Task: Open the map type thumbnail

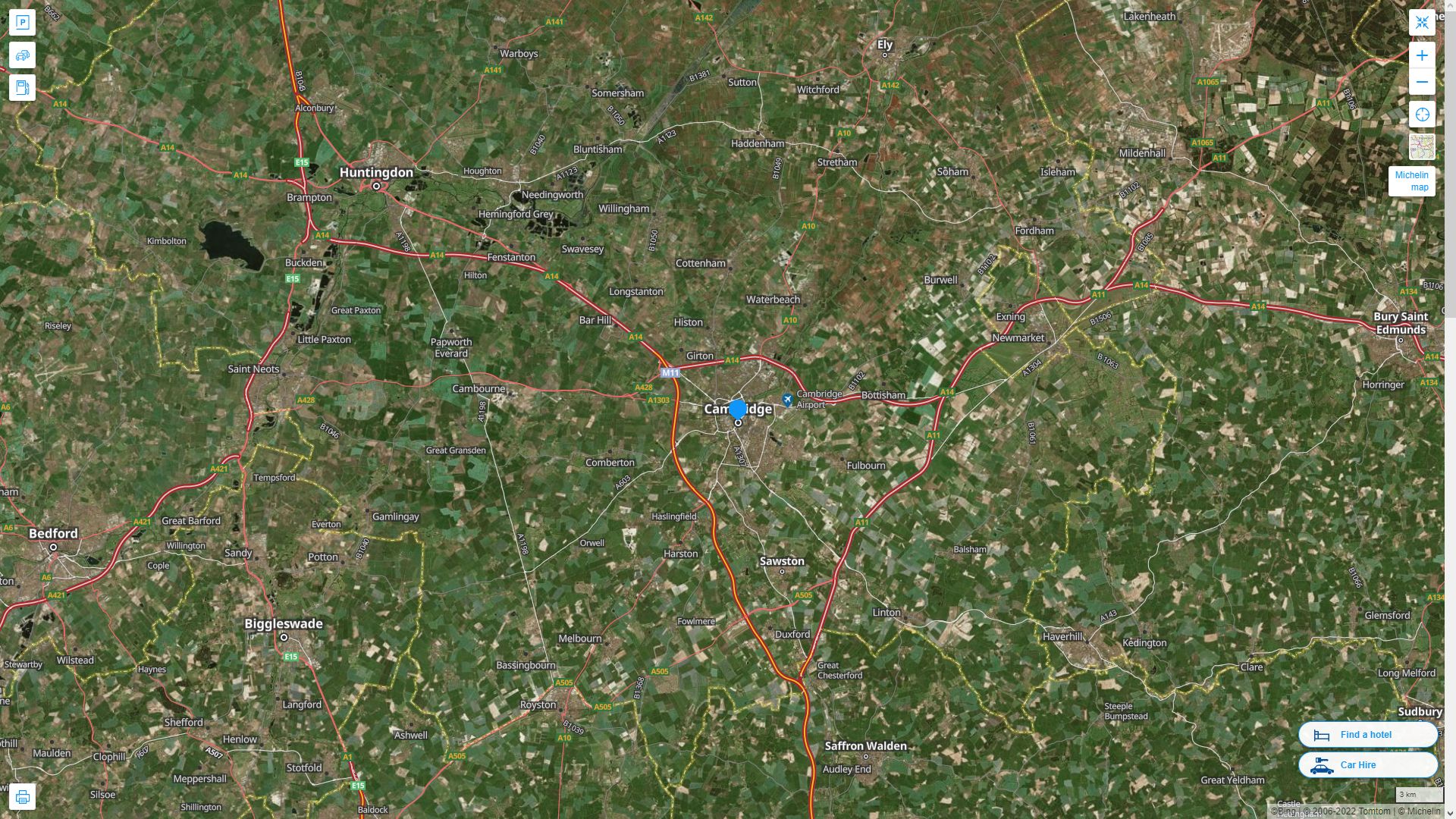Action: pos(1422,147)
